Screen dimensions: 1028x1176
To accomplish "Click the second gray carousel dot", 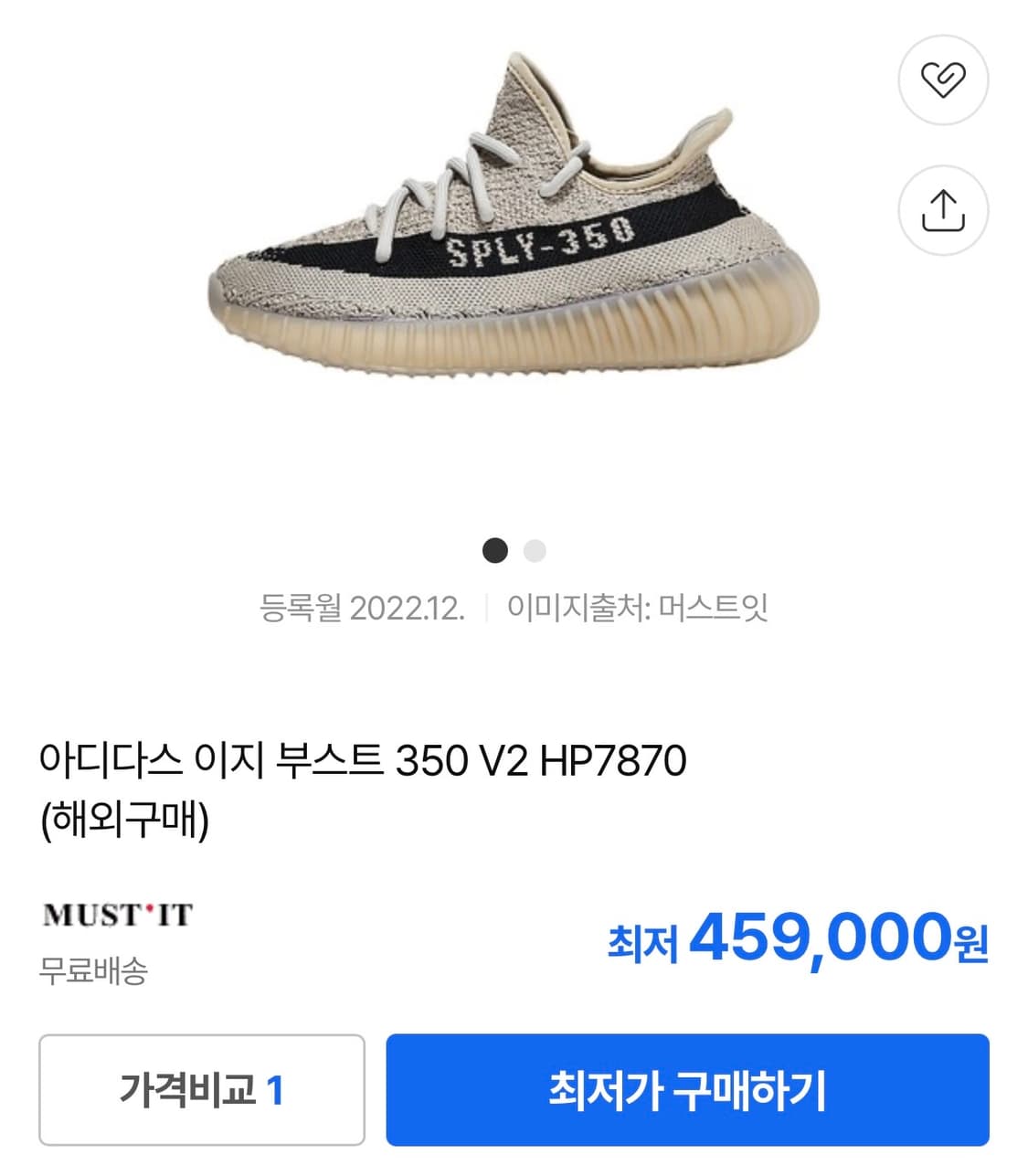I will point(533,551).
